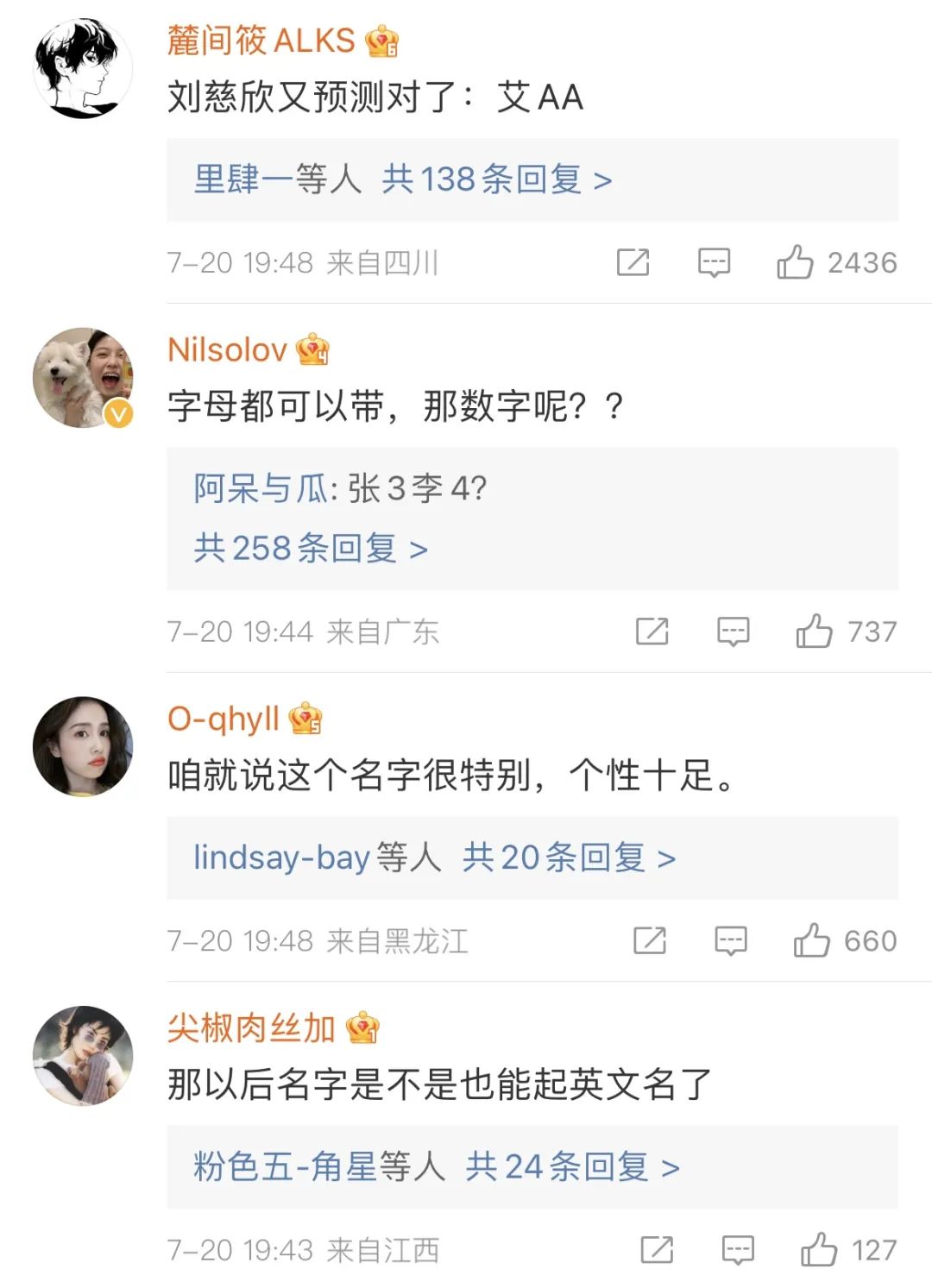Click the crown VIP badge next to 麓间筱ALKS

pyautogui.click(x=381, y=41)
